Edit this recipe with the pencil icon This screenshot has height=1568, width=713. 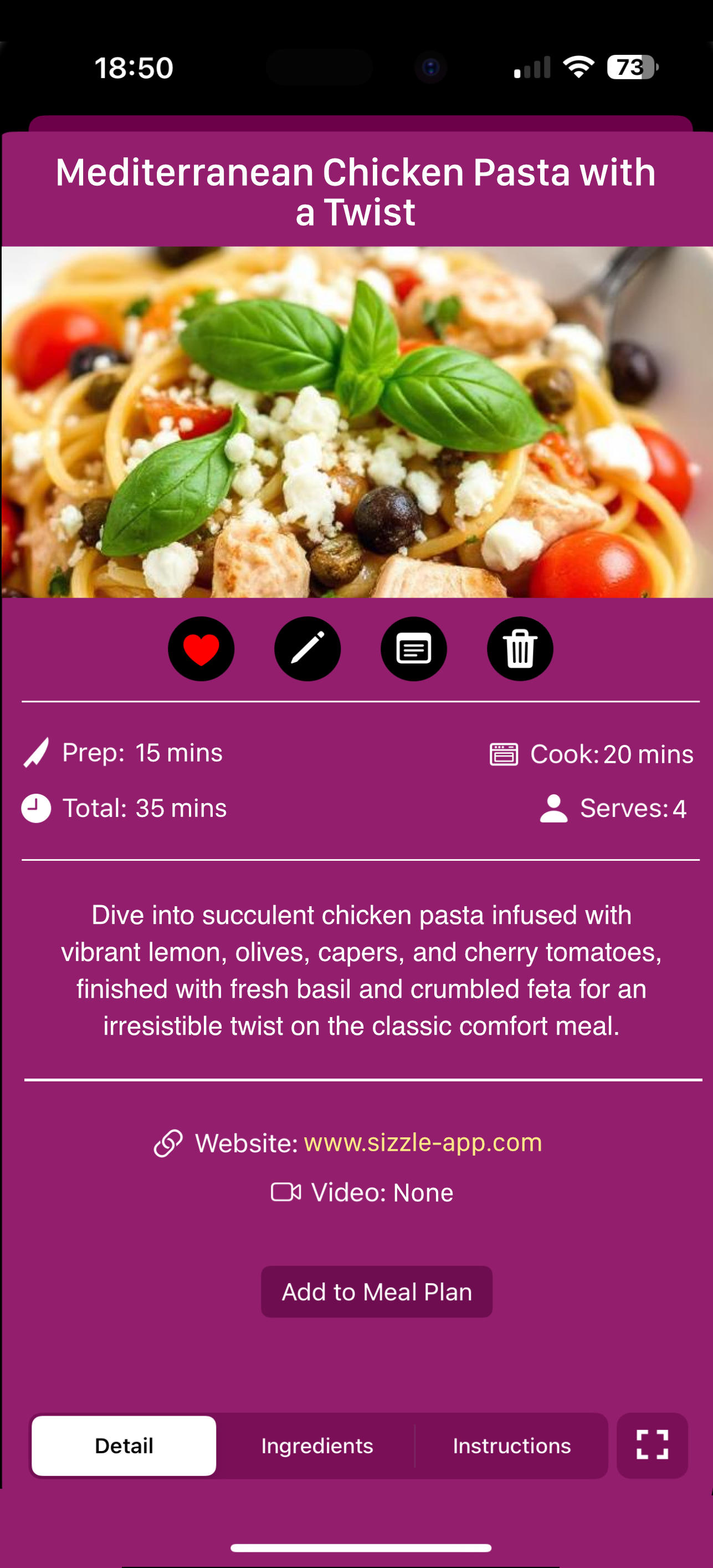tap(307, 649)
